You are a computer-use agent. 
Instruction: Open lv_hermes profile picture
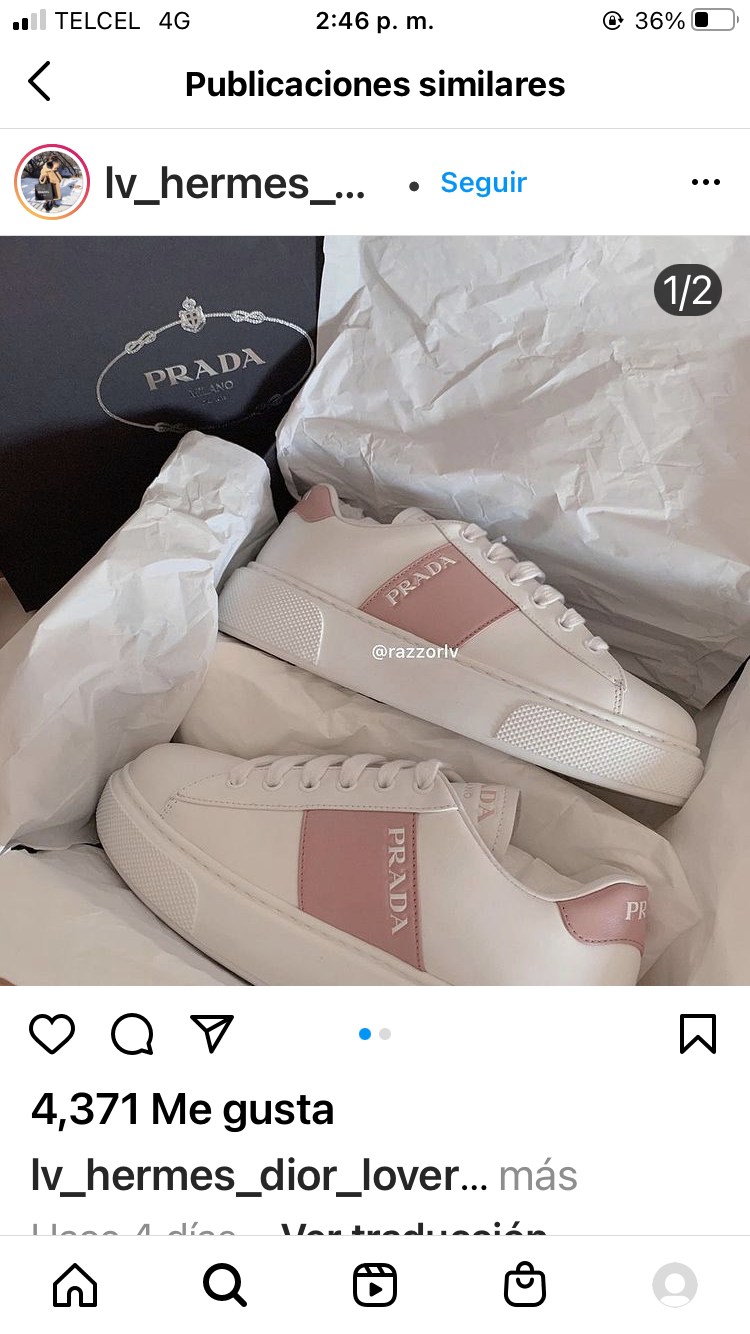(x=52, y=182)
